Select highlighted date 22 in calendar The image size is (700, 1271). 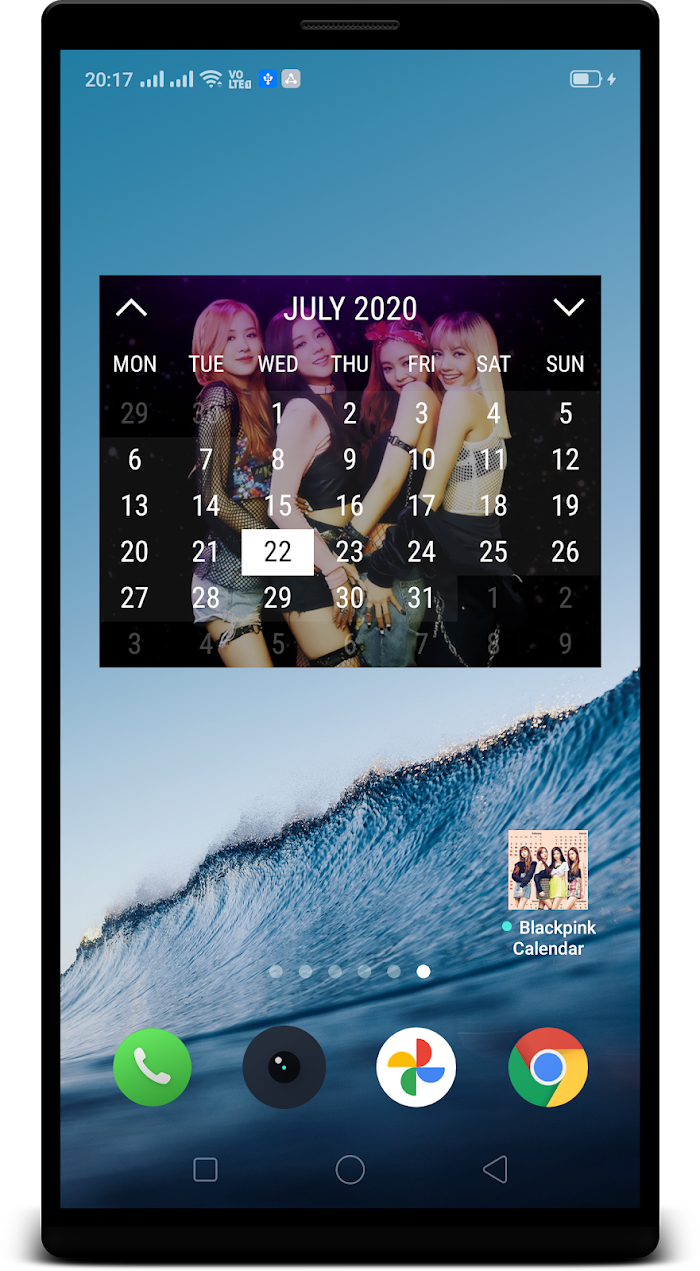coord(278,552)
